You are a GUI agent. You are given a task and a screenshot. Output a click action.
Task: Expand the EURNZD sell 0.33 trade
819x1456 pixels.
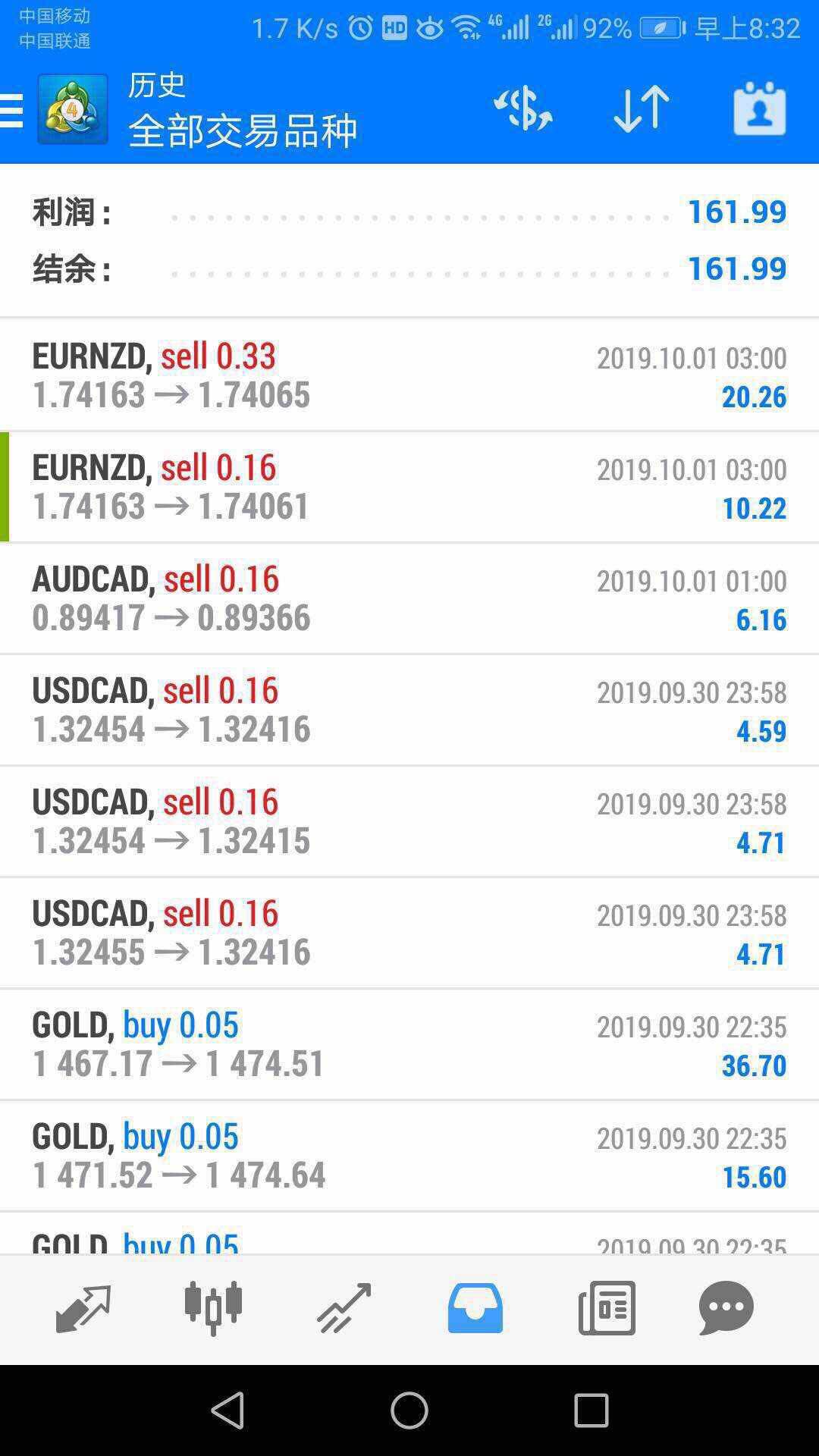tap(409, 375)
